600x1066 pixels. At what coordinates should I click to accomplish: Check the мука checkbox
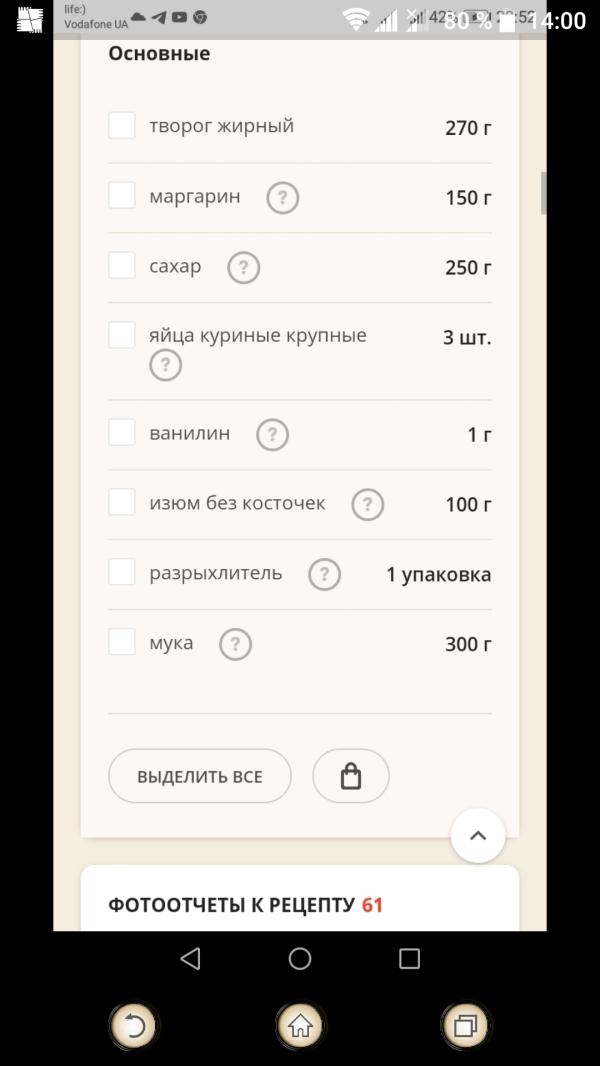click(122, 642)
